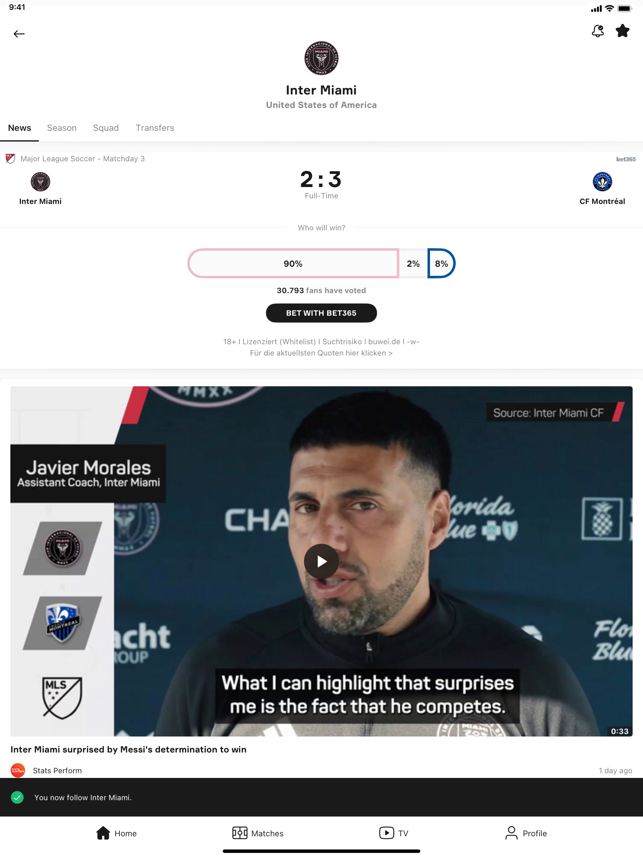Tap the Bet with bet365 button

321,313
